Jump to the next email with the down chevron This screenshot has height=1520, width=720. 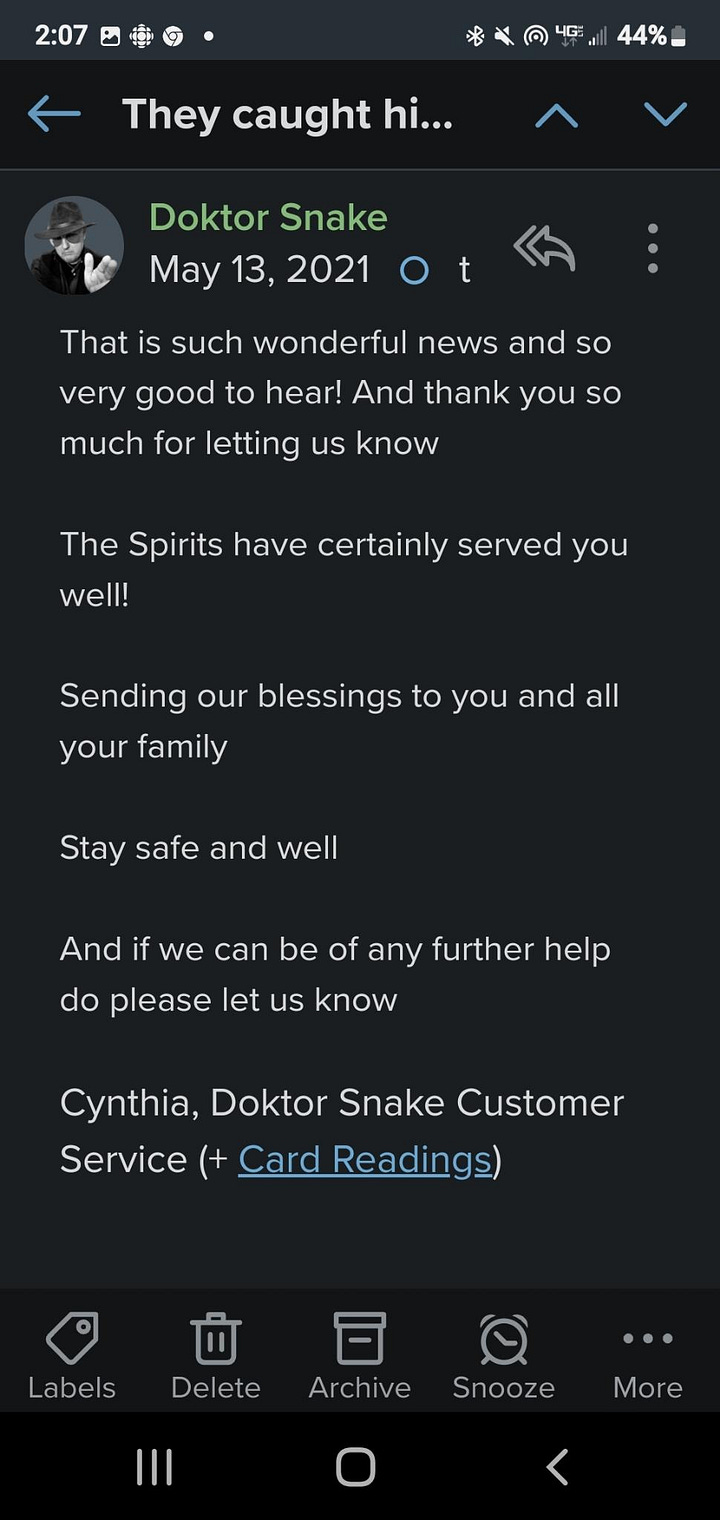(665, 115)
